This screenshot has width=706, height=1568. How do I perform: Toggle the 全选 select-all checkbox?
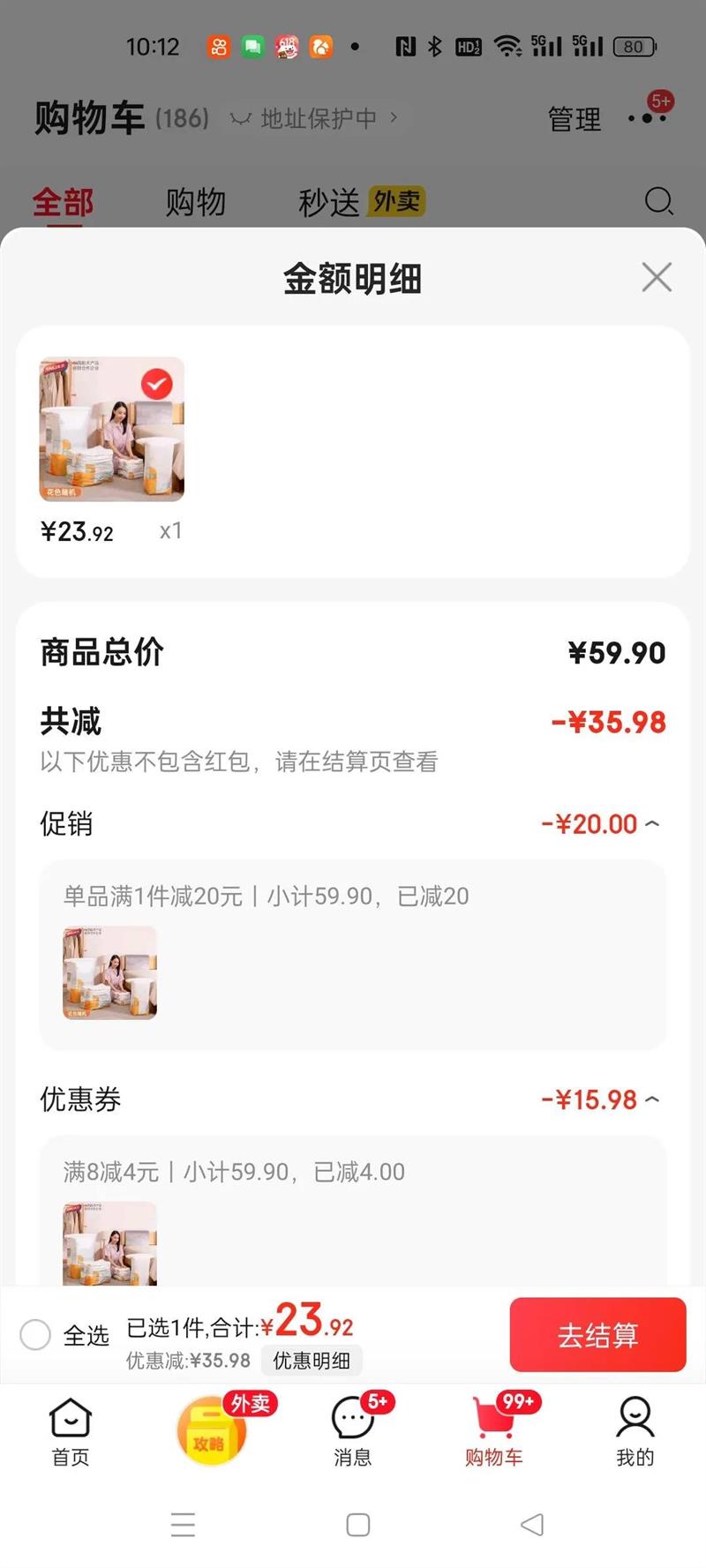[x=35, y=1334]
